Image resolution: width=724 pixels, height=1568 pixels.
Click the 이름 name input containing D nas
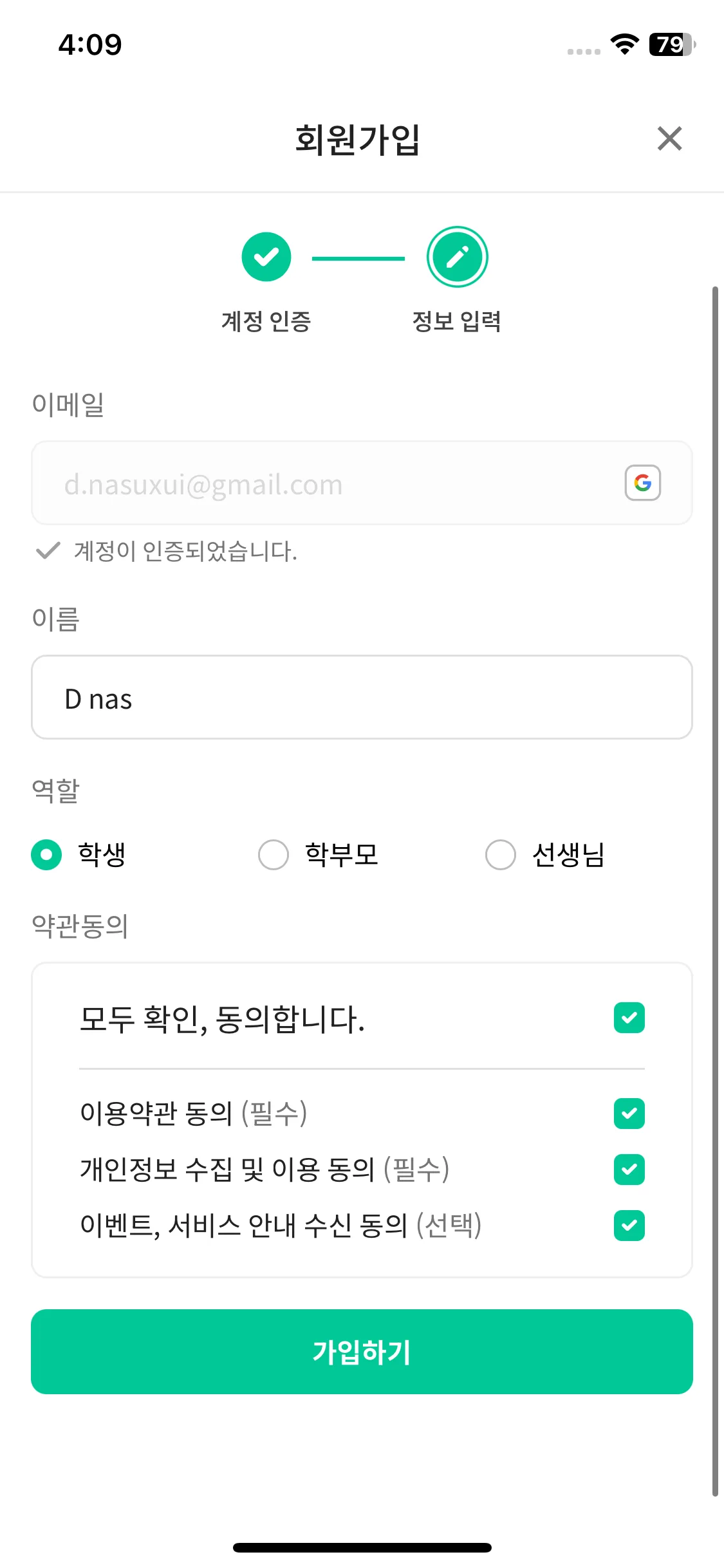[362, 697]
